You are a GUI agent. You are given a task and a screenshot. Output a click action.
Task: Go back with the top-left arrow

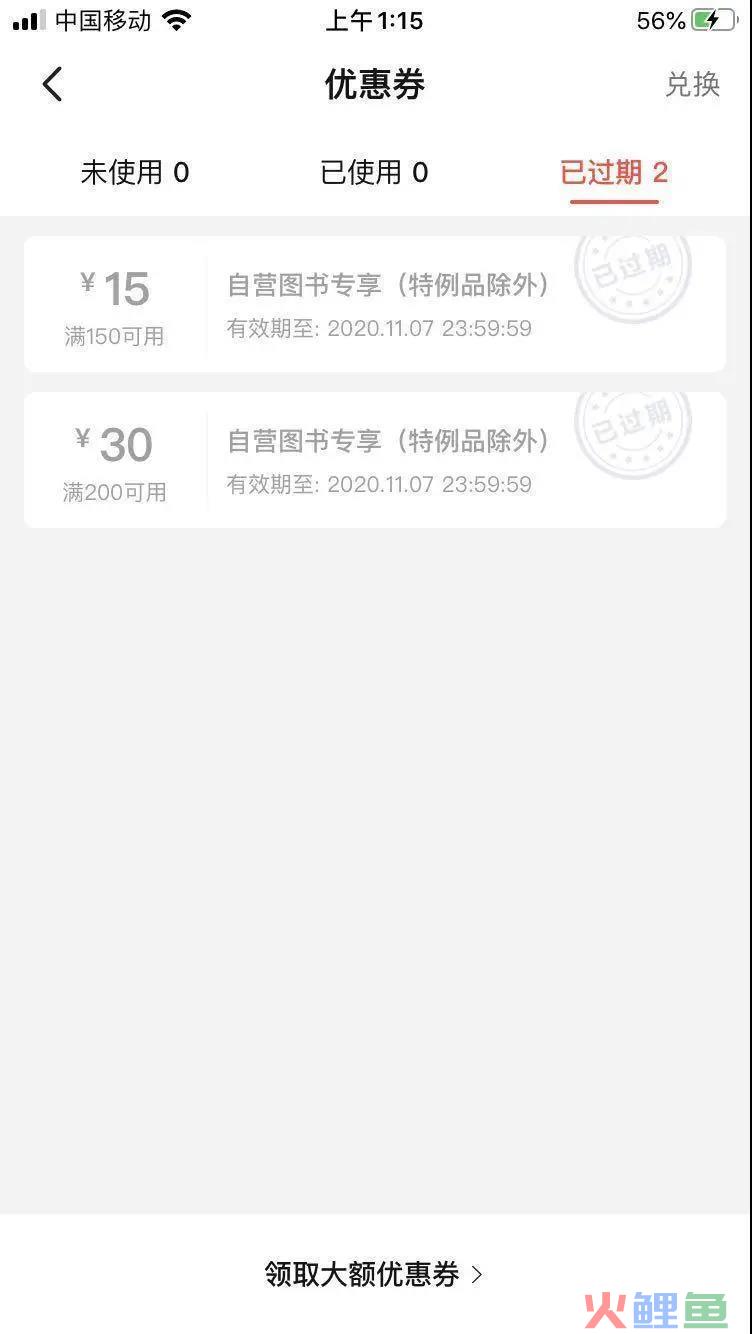click(52, 85)
